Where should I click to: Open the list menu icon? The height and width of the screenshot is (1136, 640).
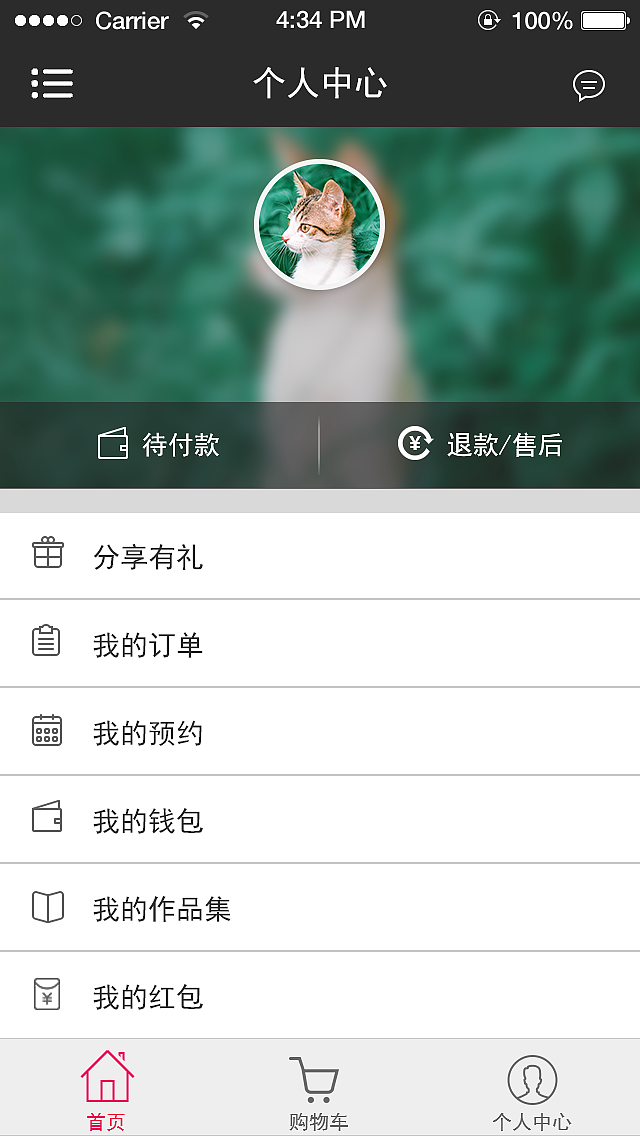coord(52,84)
